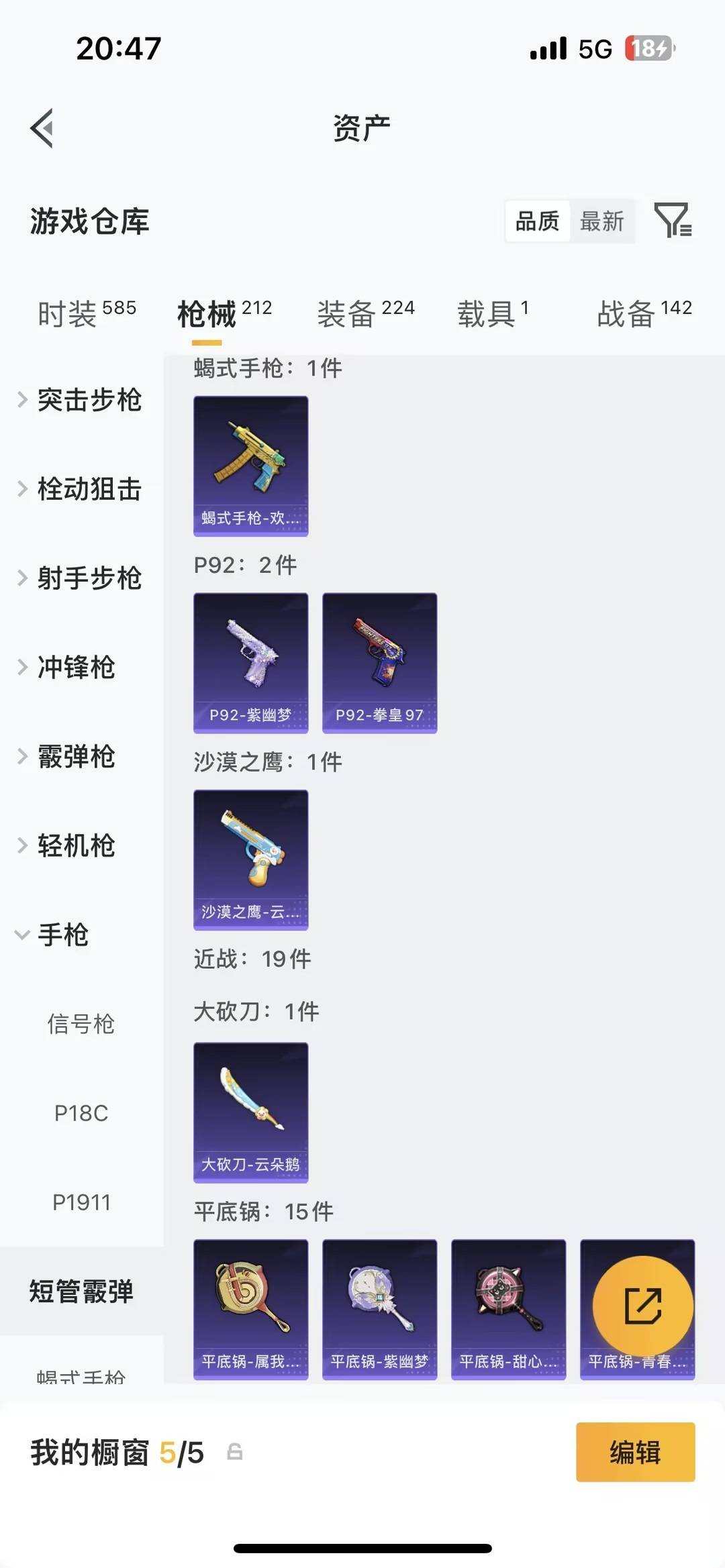Screen dimensions: 725x1568
Task: Switch sorting to 最新
Action: 603,221
